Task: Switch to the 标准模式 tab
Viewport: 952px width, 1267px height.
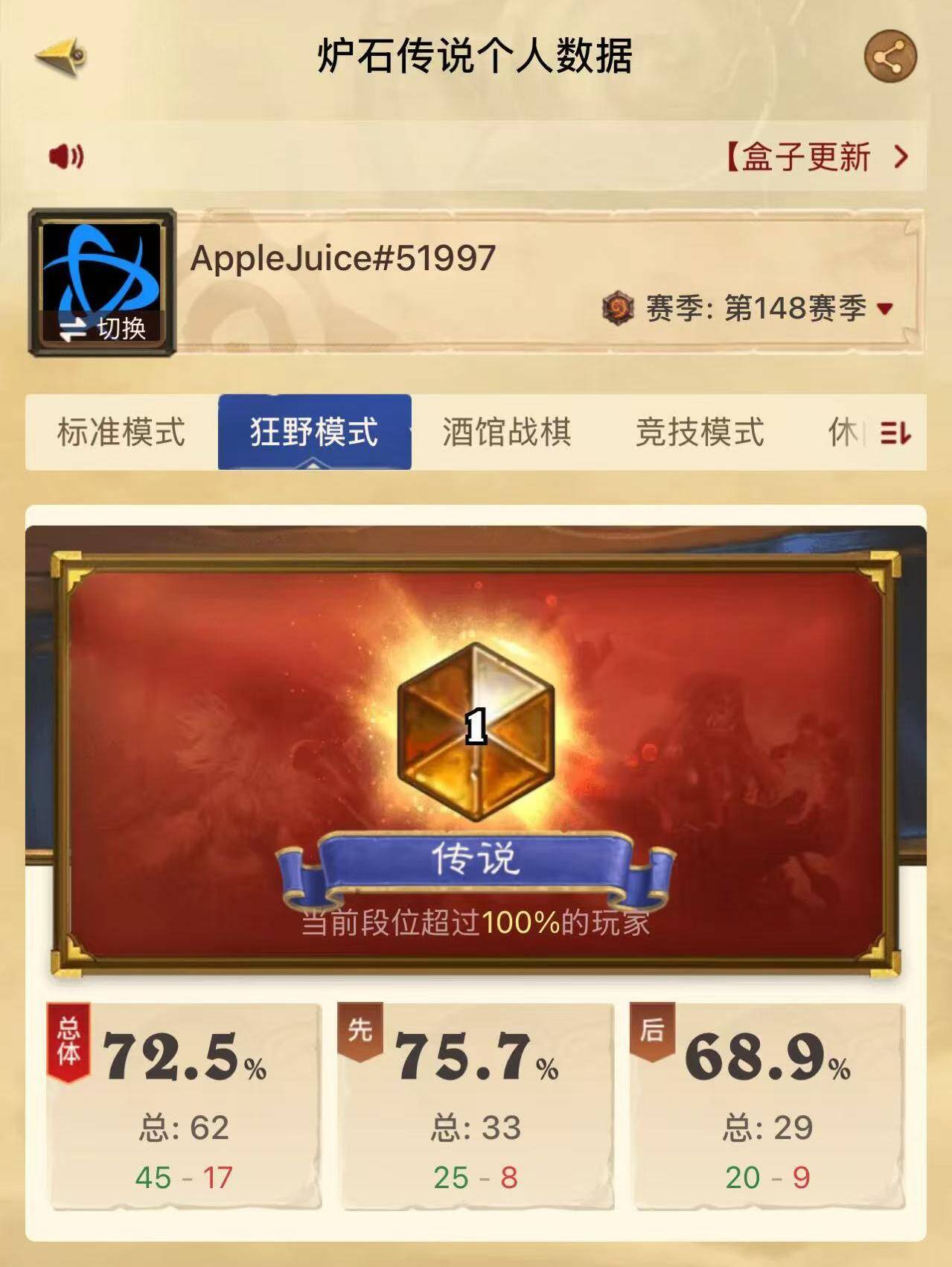Action: coord(121,433)
